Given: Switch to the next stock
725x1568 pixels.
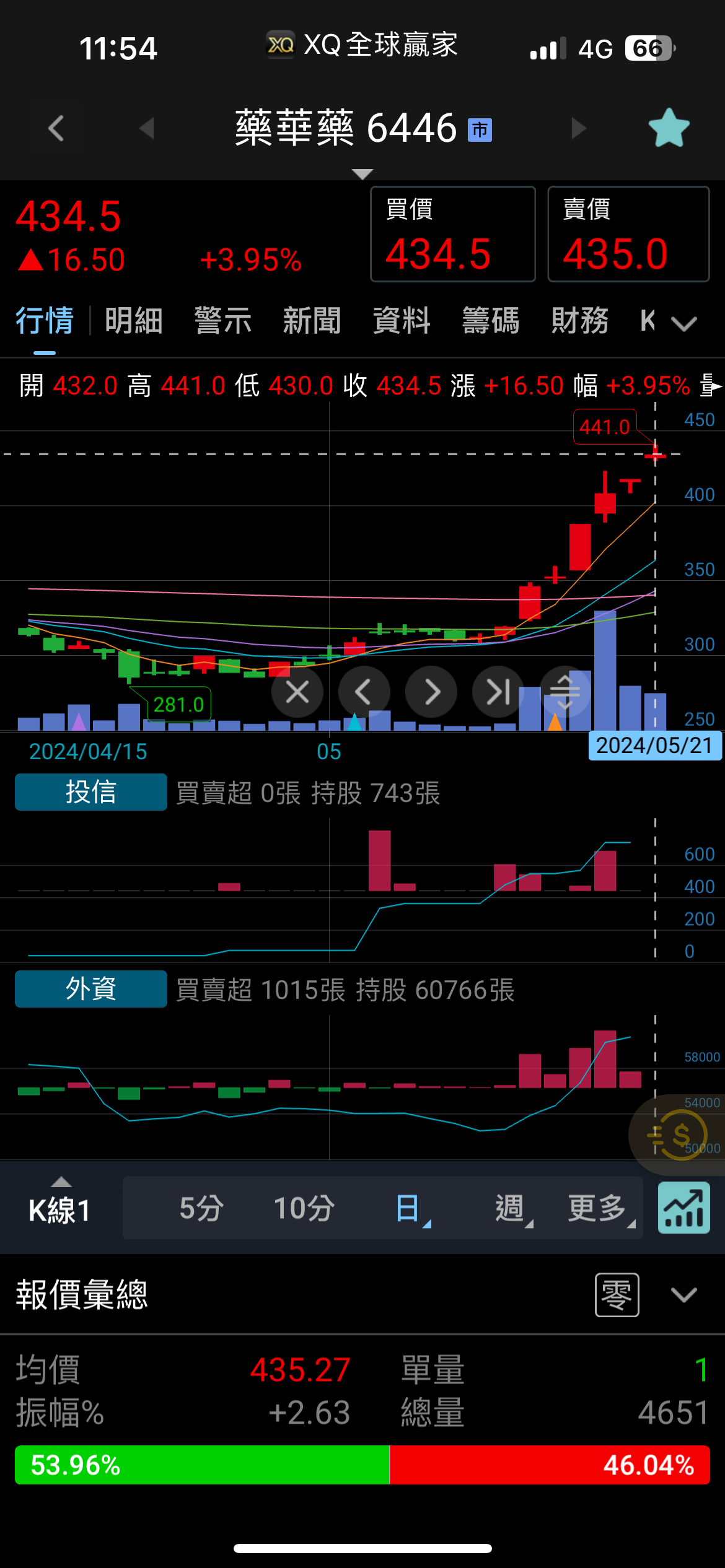Looking at the screenshot, I should 579,128.
